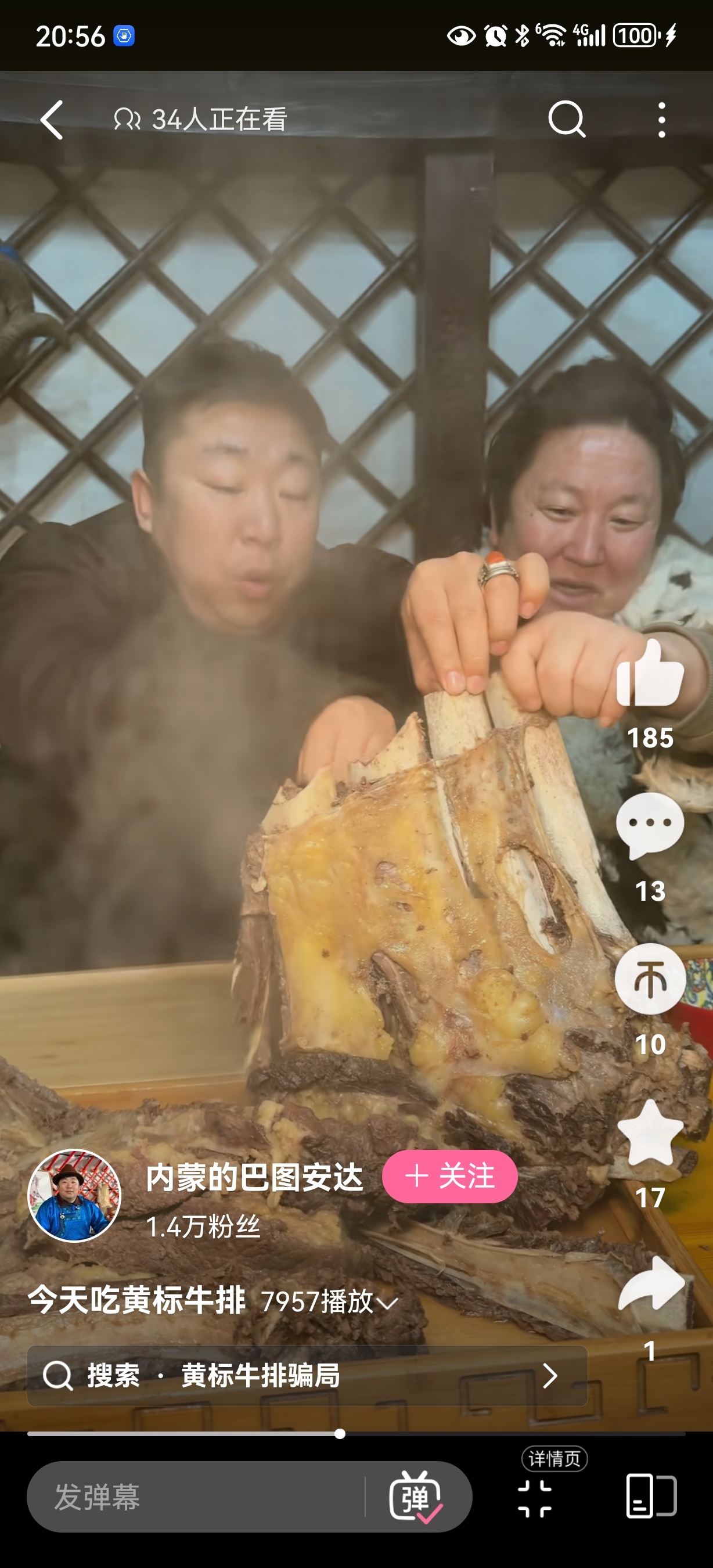
Task: Give a coin to this video
Action: [x=650, y=979]
